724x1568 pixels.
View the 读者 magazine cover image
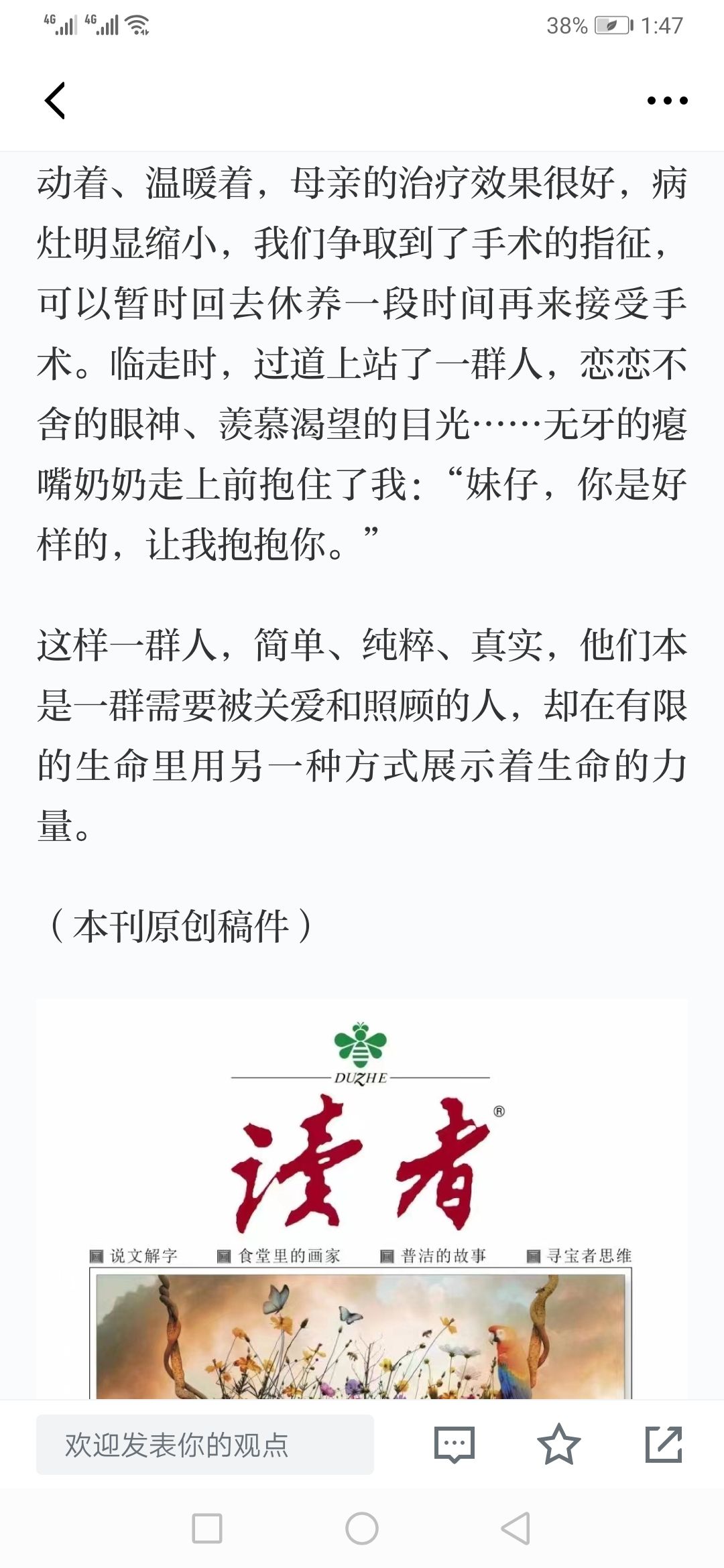(362, 1199)
